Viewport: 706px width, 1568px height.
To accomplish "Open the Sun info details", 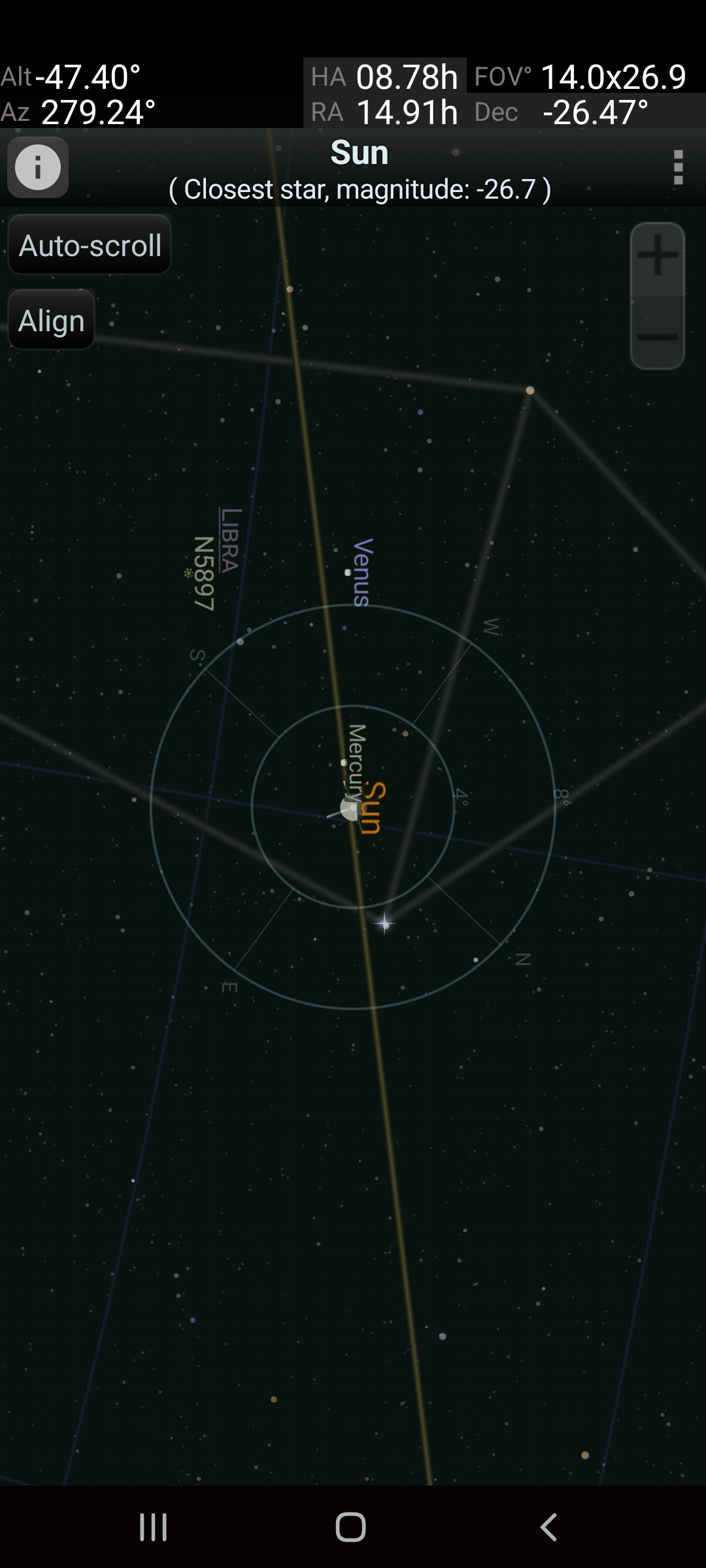I will pyautogui.click(x=38, y=167).
